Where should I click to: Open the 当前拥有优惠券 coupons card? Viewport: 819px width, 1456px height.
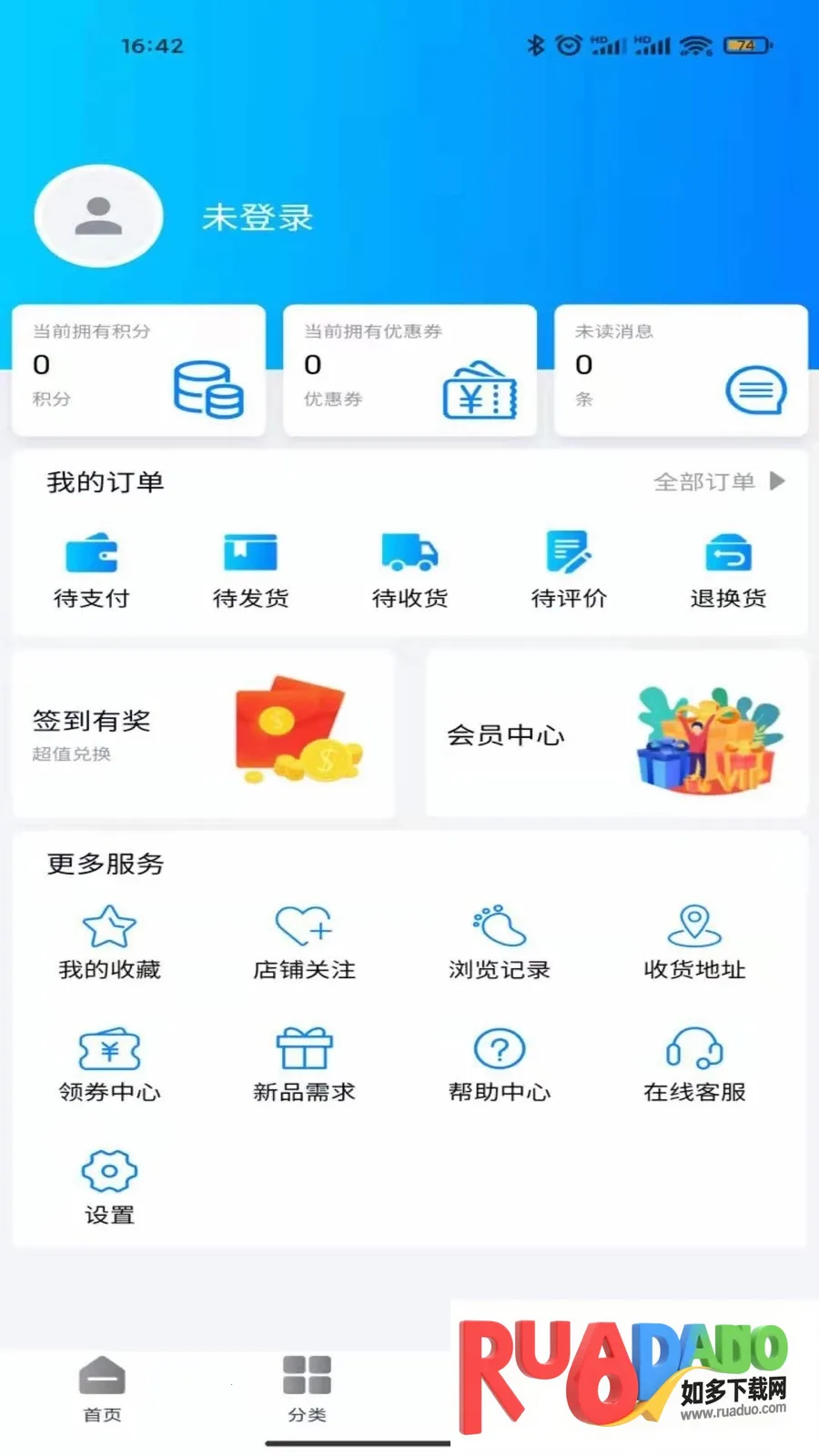[409, 370]
